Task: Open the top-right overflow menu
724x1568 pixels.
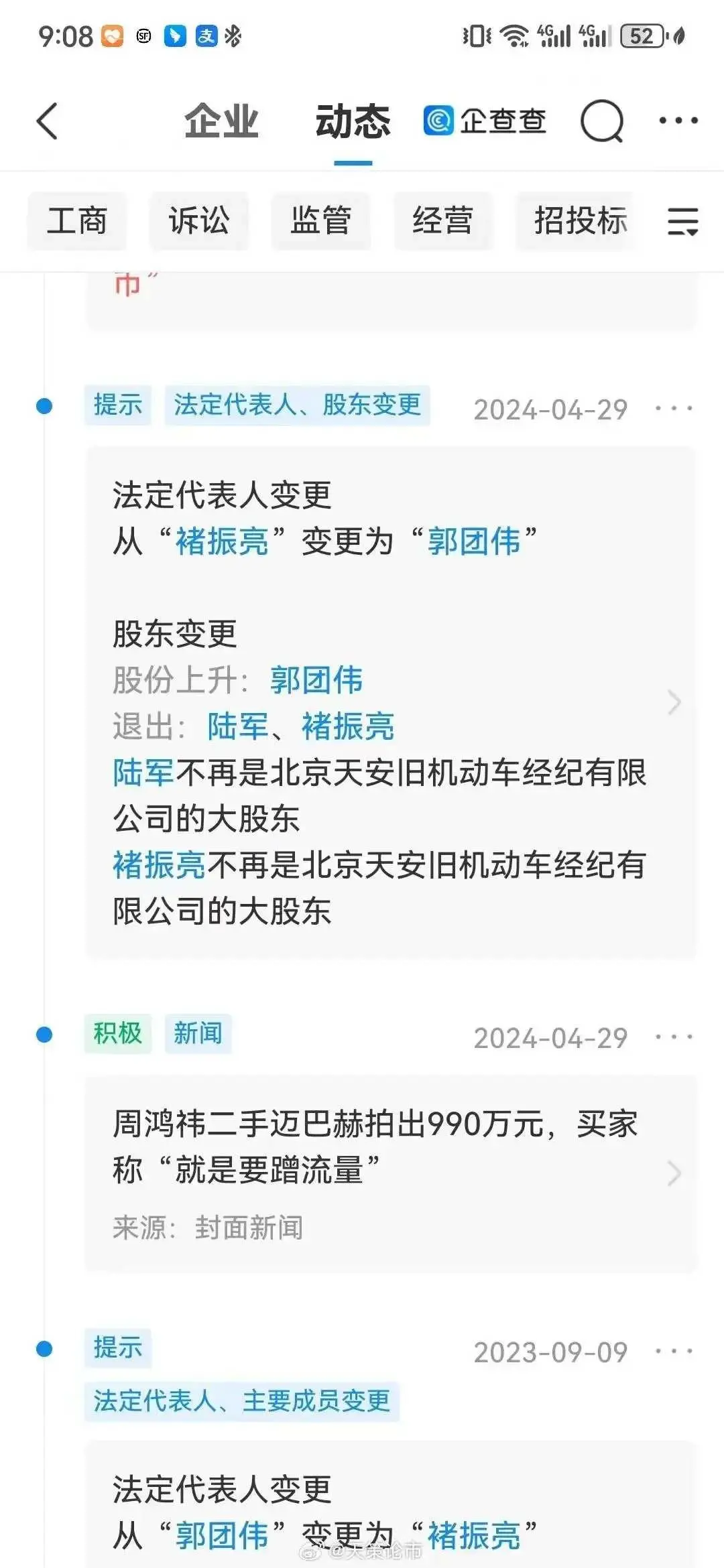Action: pos(678,121)
